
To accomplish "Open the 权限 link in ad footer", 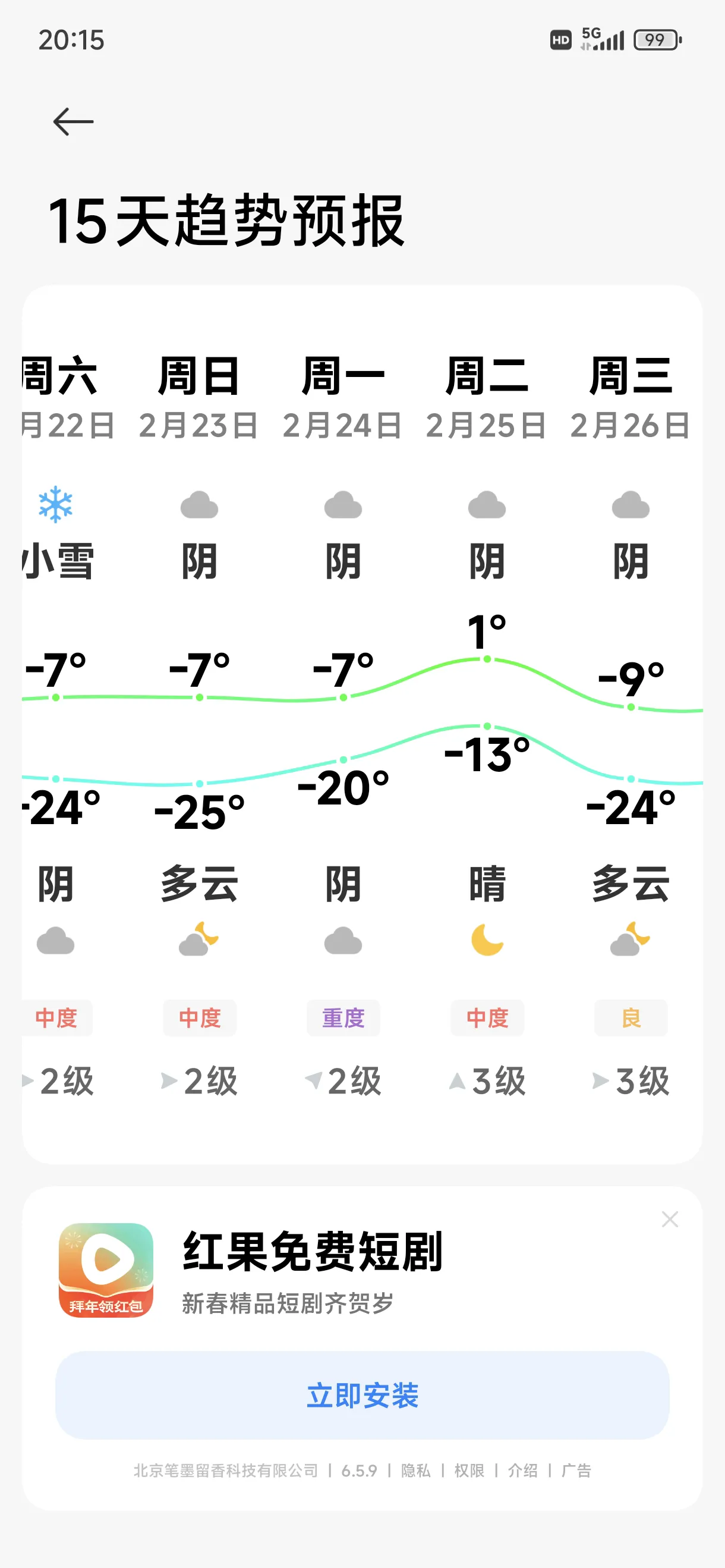I will [469, 1470].
